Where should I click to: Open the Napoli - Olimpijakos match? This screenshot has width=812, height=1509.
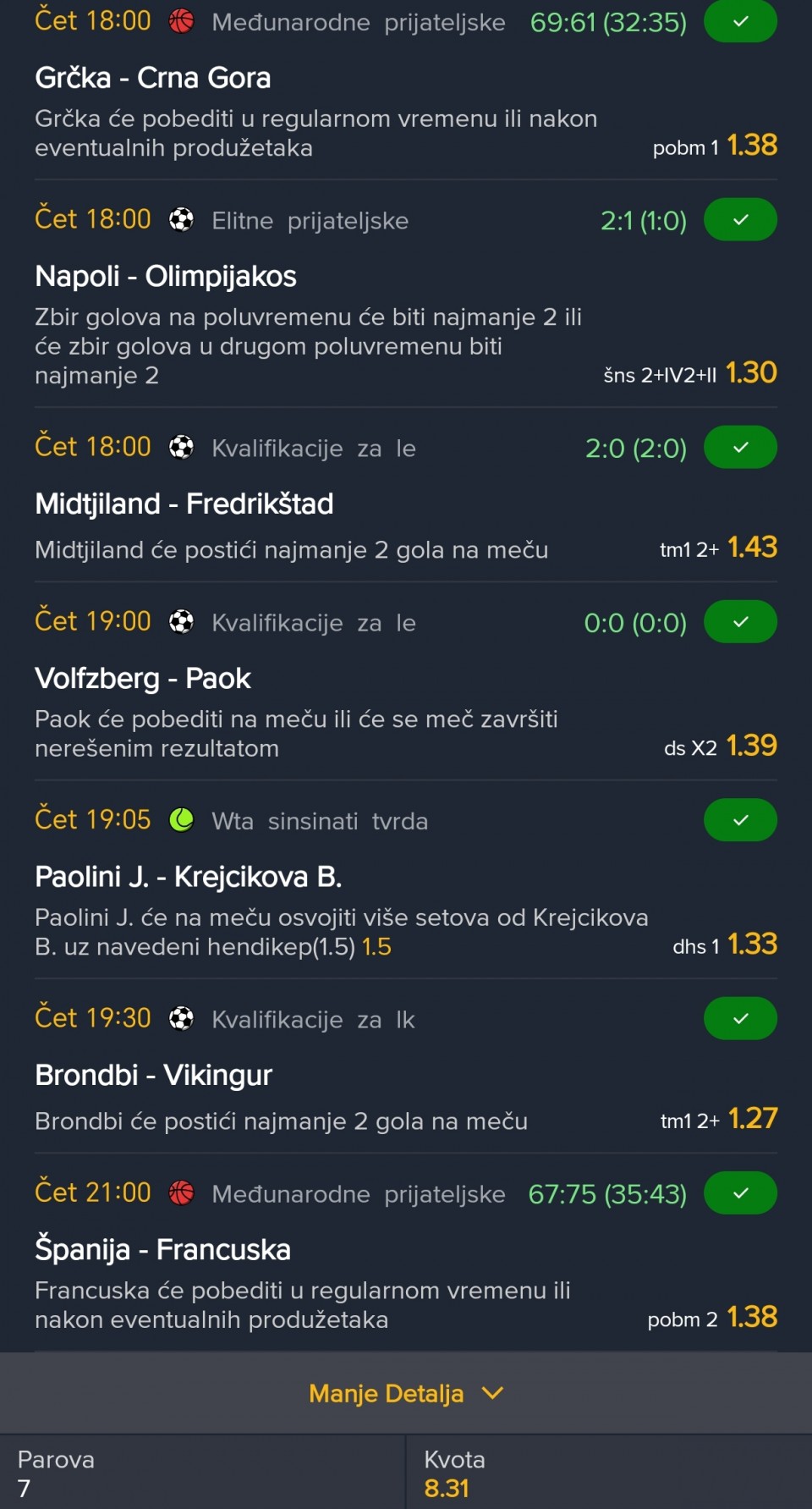point(166,276)
